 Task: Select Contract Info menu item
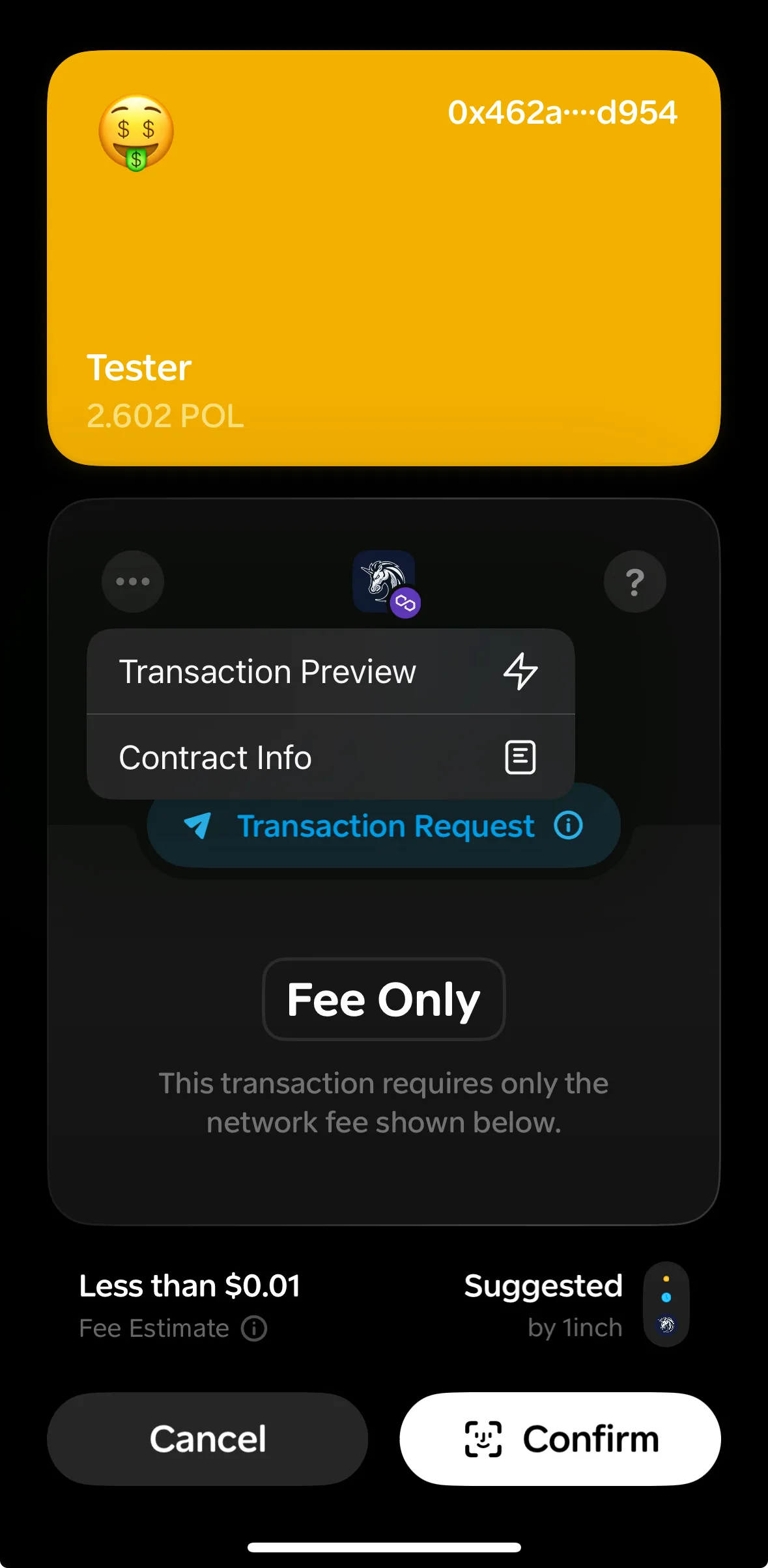330,757
